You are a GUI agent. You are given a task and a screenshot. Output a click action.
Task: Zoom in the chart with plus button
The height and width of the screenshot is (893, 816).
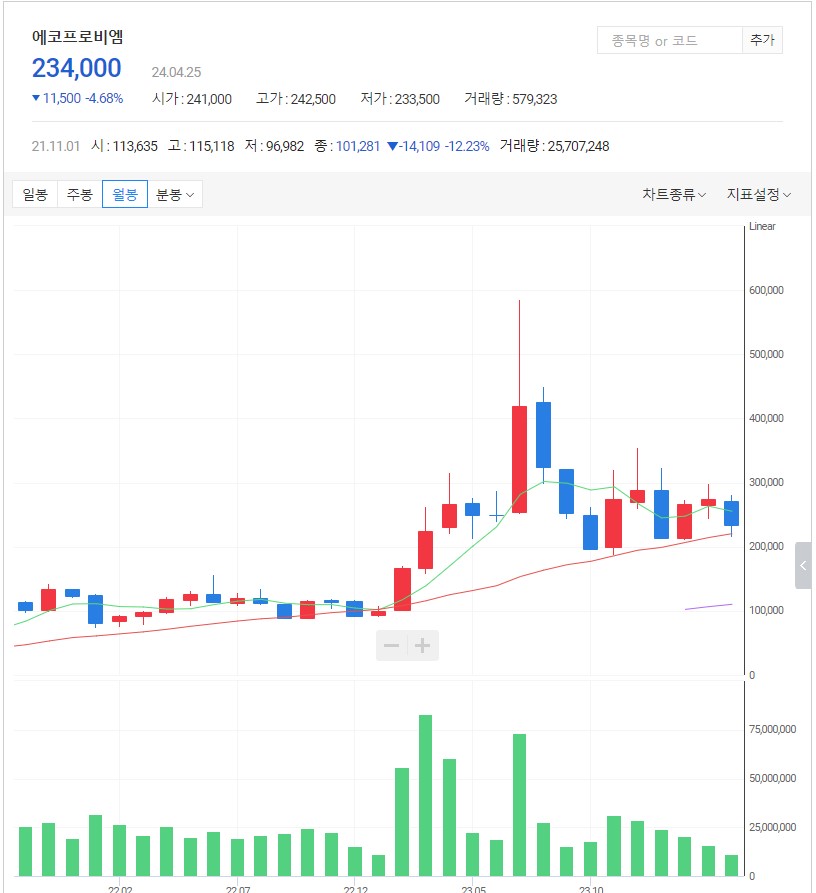pyautogui.click(x=423, y=646)
